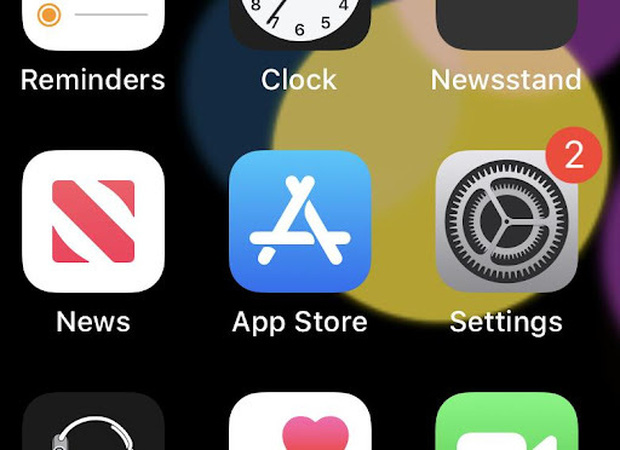620x450 pixels.
Task: Launch the FaceTime app
Action: click(506, 423)
